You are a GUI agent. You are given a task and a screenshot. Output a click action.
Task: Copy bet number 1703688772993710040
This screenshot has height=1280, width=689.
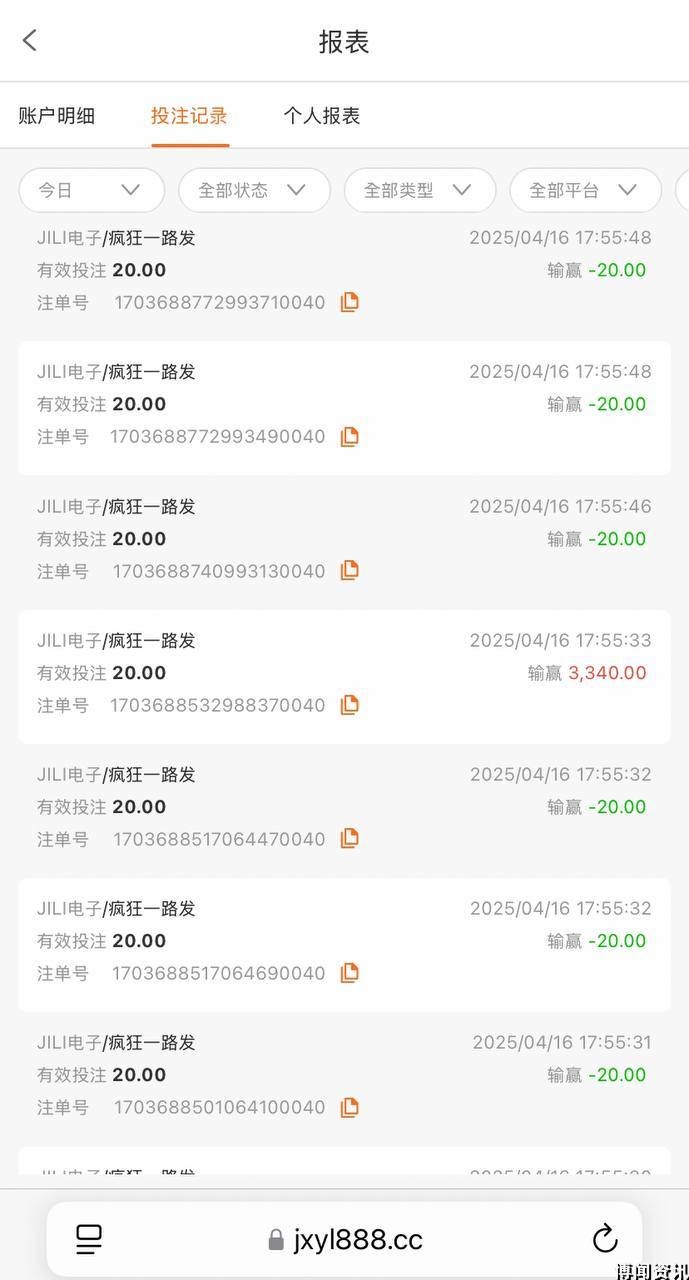(349, 302)
